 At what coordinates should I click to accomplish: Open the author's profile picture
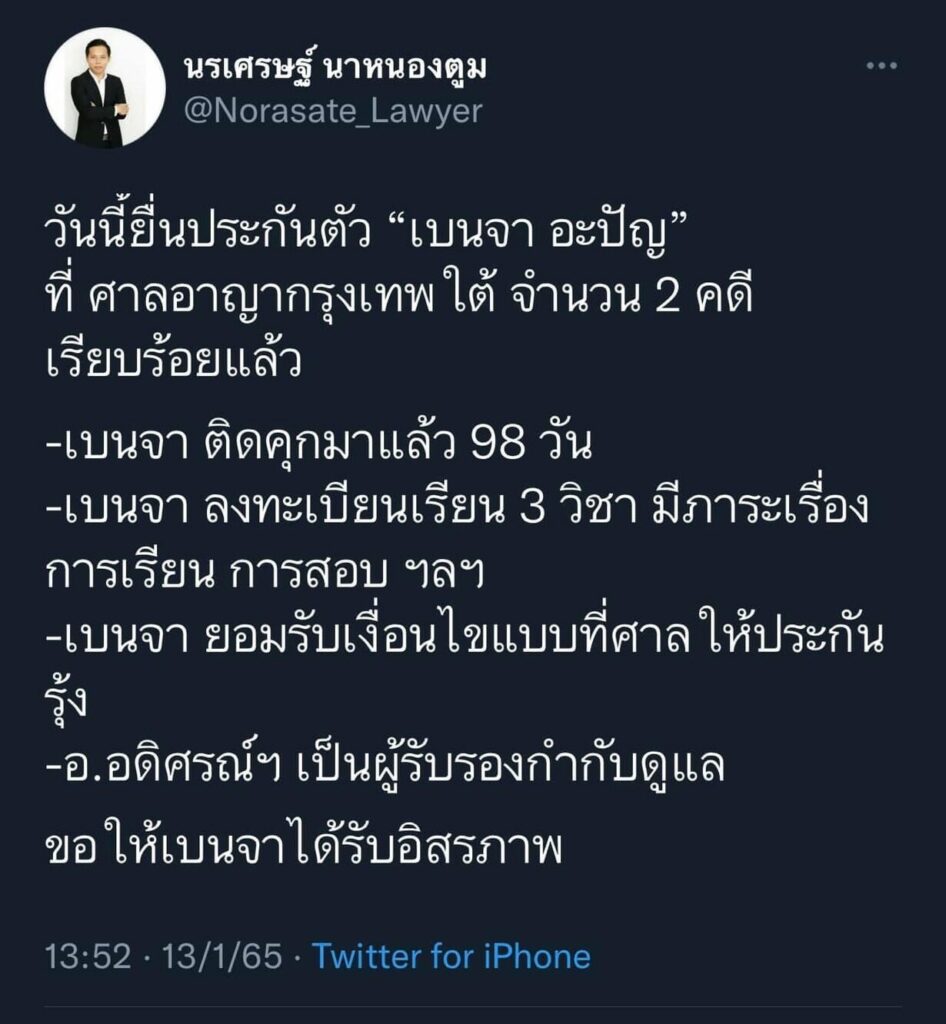[x=105, y=88]
